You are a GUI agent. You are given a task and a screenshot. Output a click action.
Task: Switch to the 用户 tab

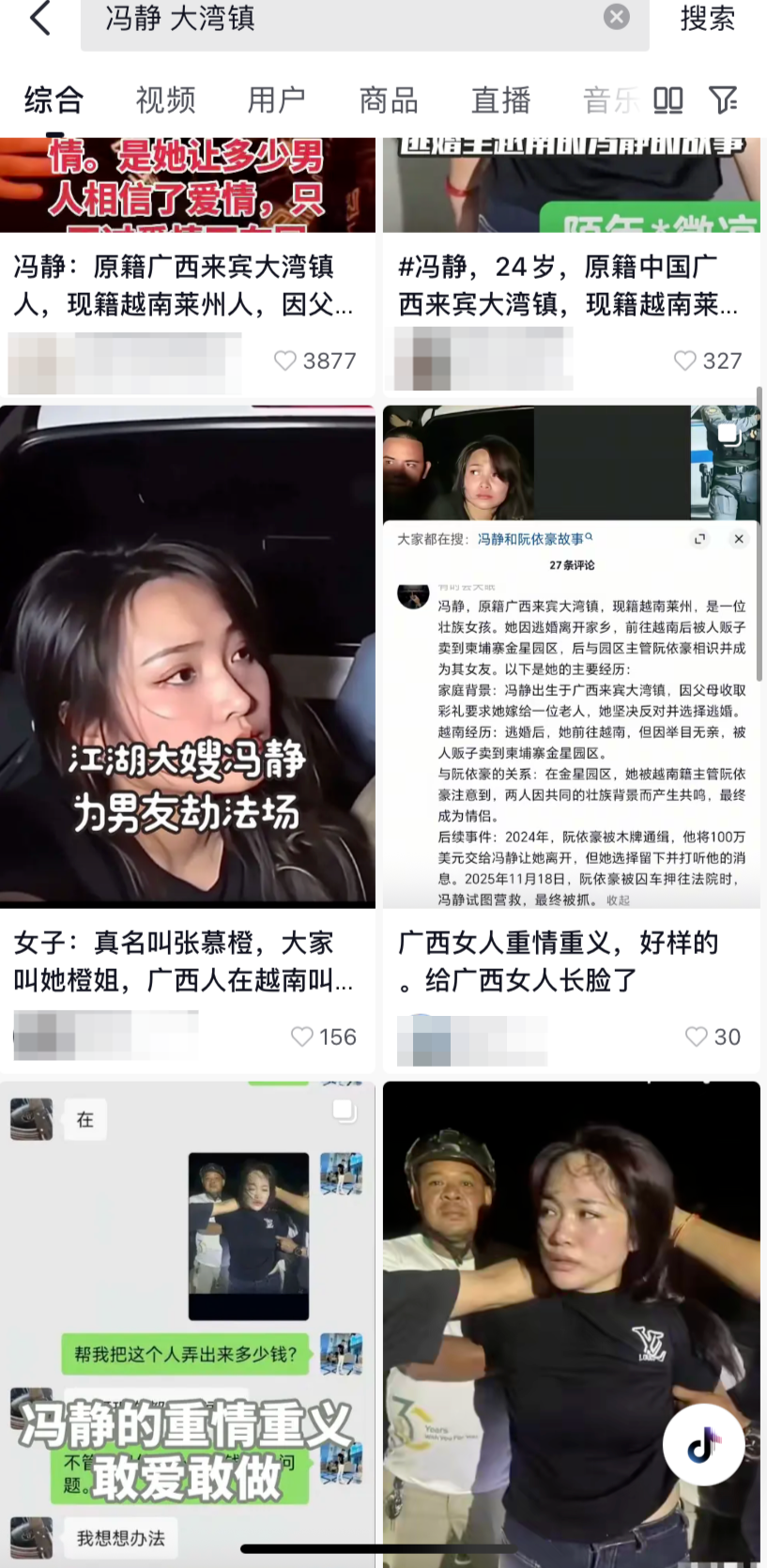(x=276, y=100)
